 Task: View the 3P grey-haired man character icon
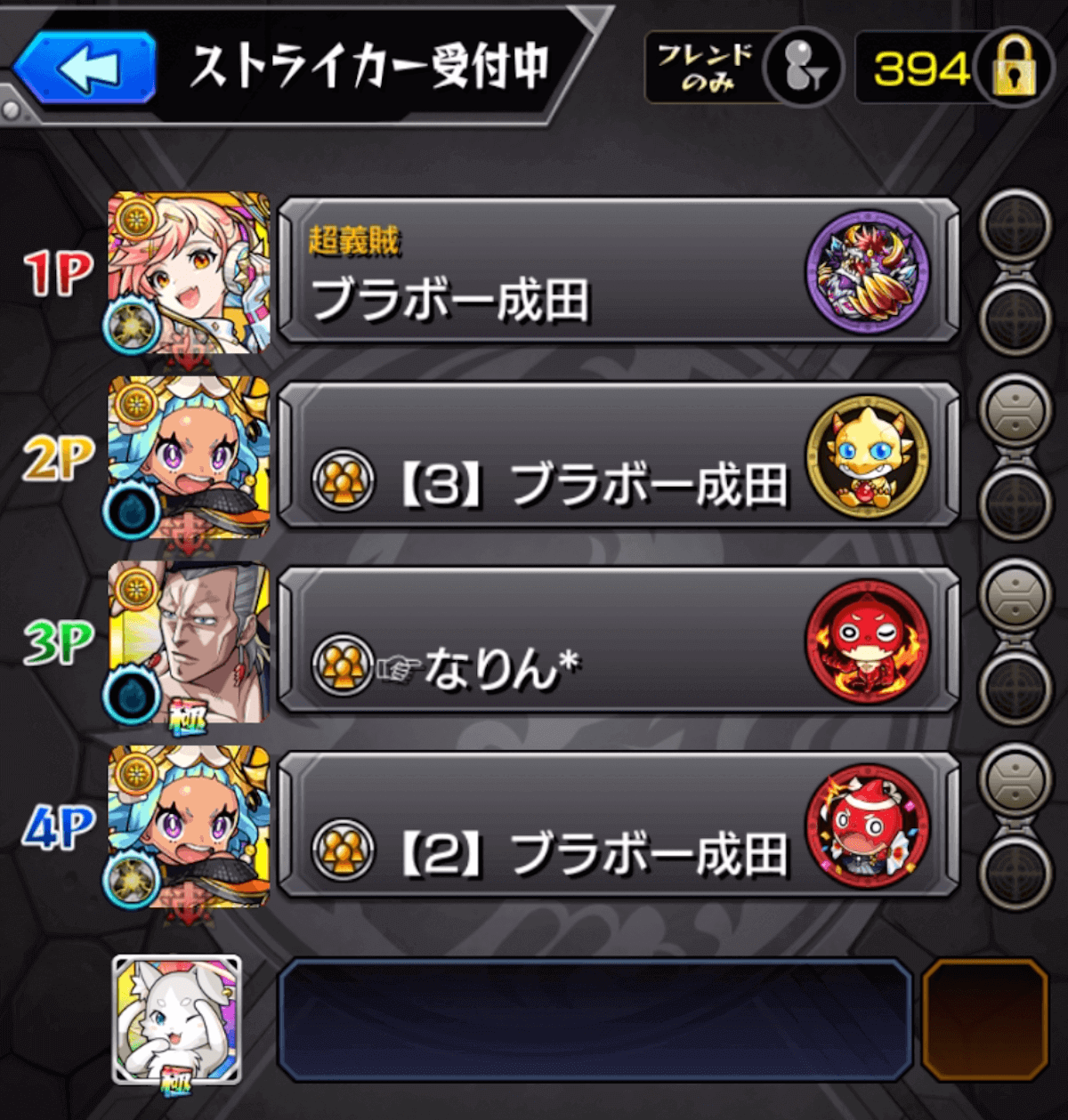(x=189, y=641)
